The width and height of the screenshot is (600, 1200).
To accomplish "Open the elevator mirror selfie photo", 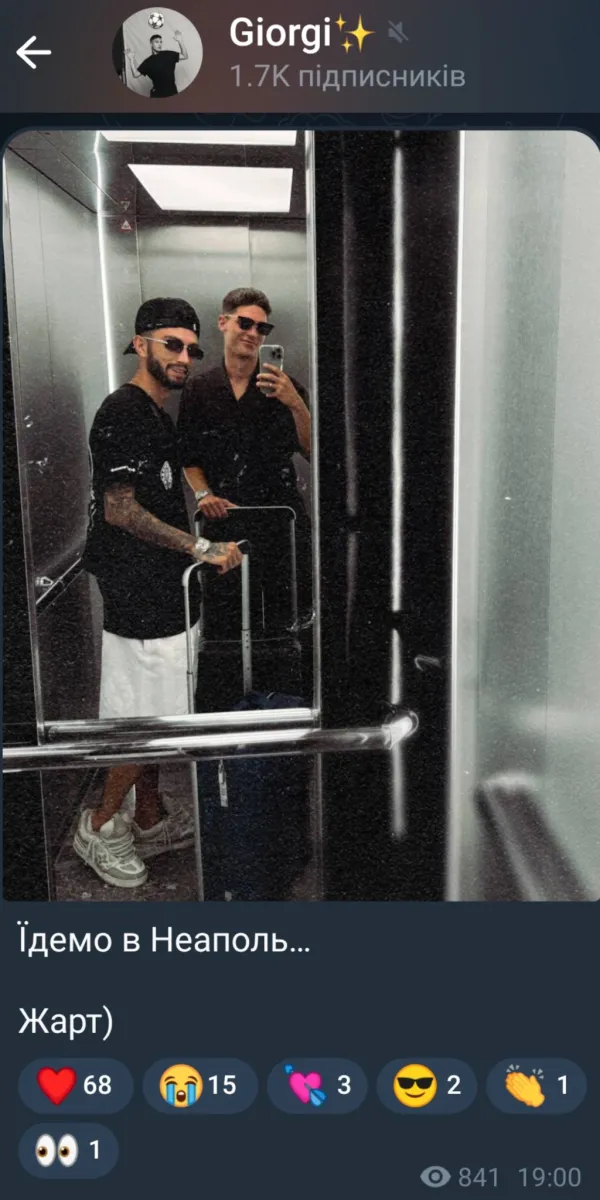I will (x=300, y=515).
